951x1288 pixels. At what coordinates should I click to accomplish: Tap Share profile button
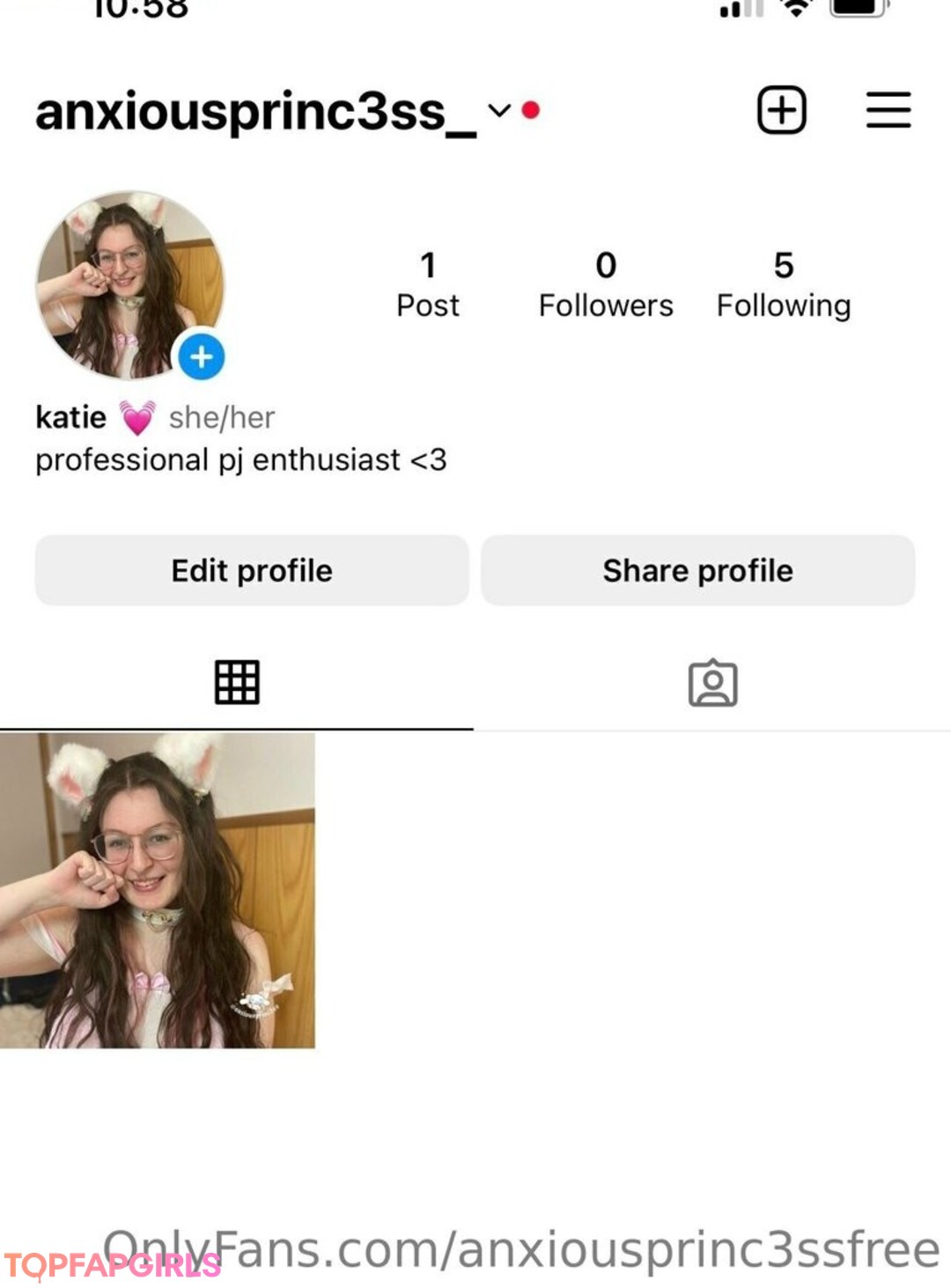(697, 570)
